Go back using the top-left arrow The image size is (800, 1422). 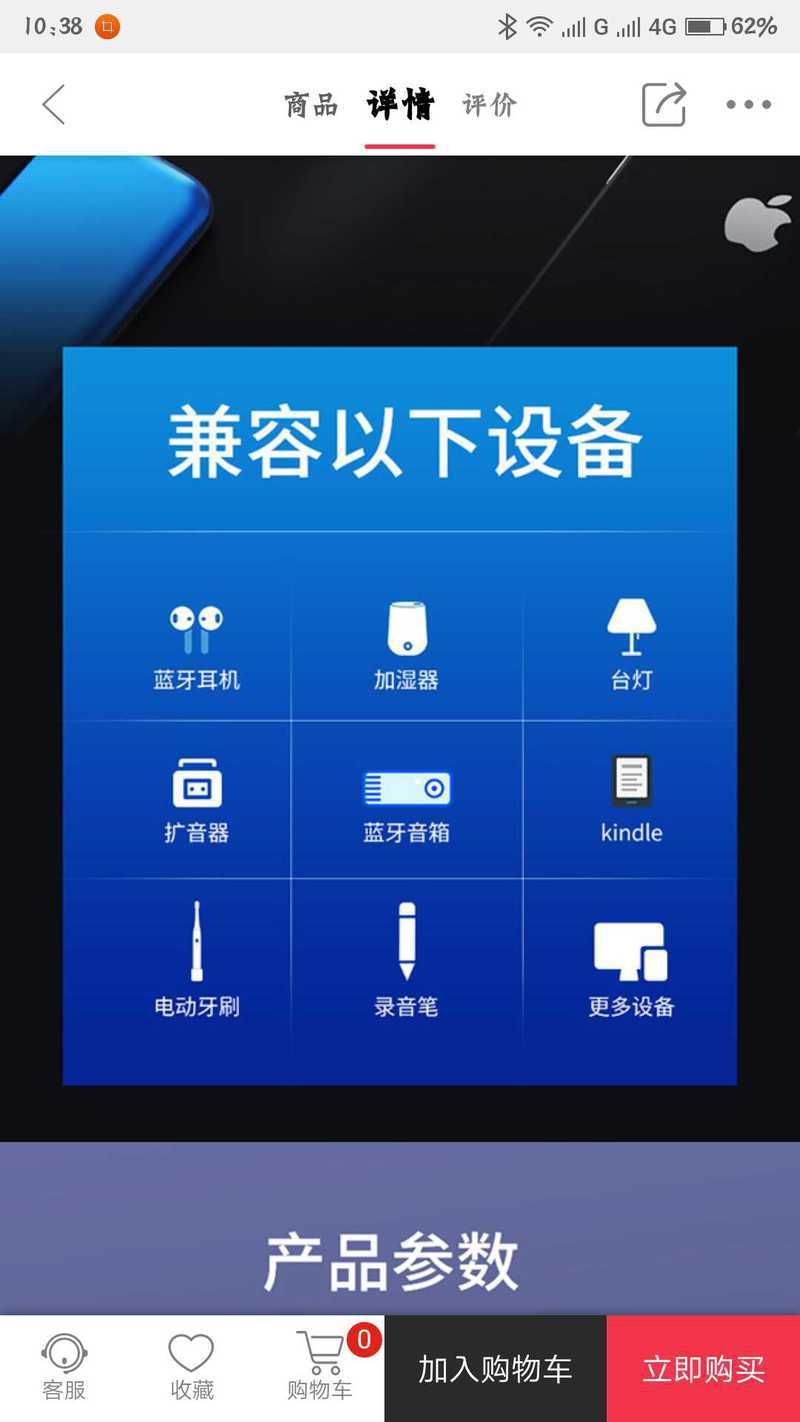(x=53, y=104)
